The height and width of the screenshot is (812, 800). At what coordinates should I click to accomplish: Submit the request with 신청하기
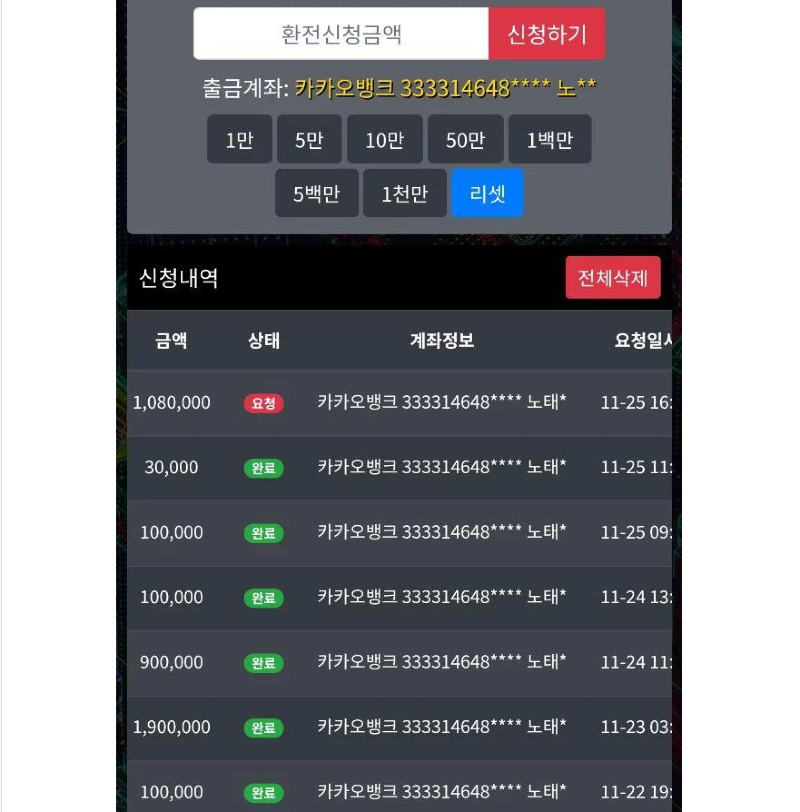pyautogui.click(x=547, y=34)
